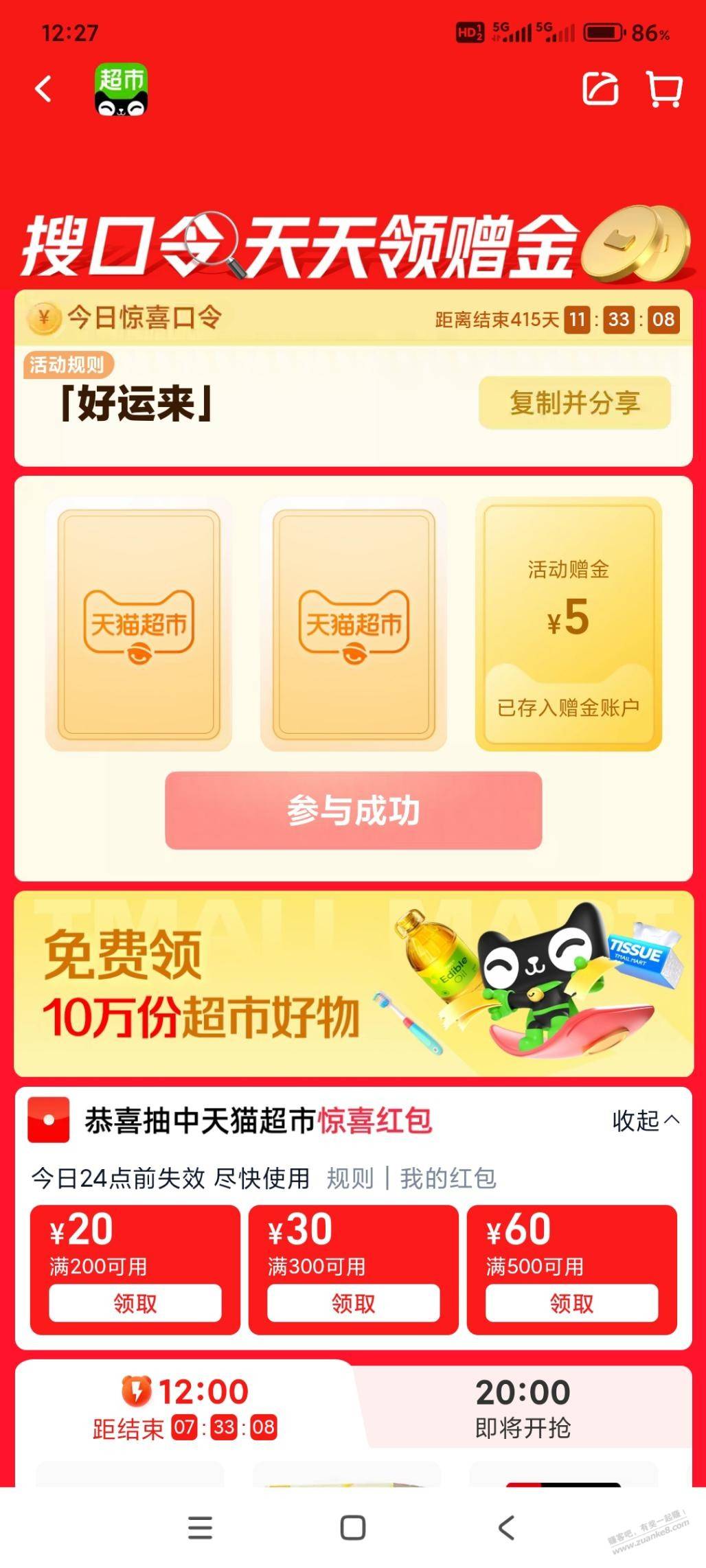Tap the 参与成功 button
The width and height of the screenshot is (706, 1568).
click(x=353, y=810)
